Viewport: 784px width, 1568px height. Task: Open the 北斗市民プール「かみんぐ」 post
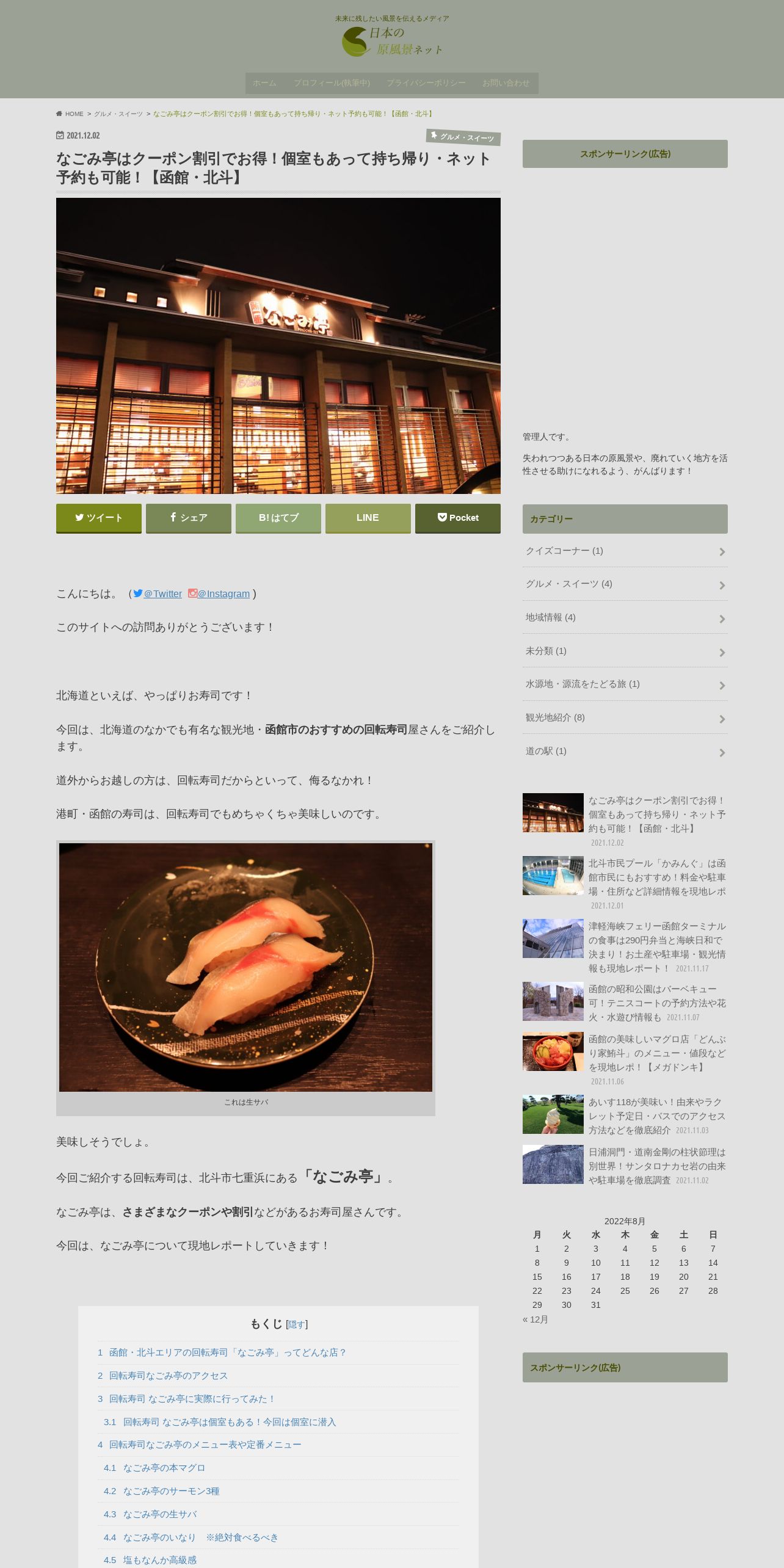tap(656, 877)
